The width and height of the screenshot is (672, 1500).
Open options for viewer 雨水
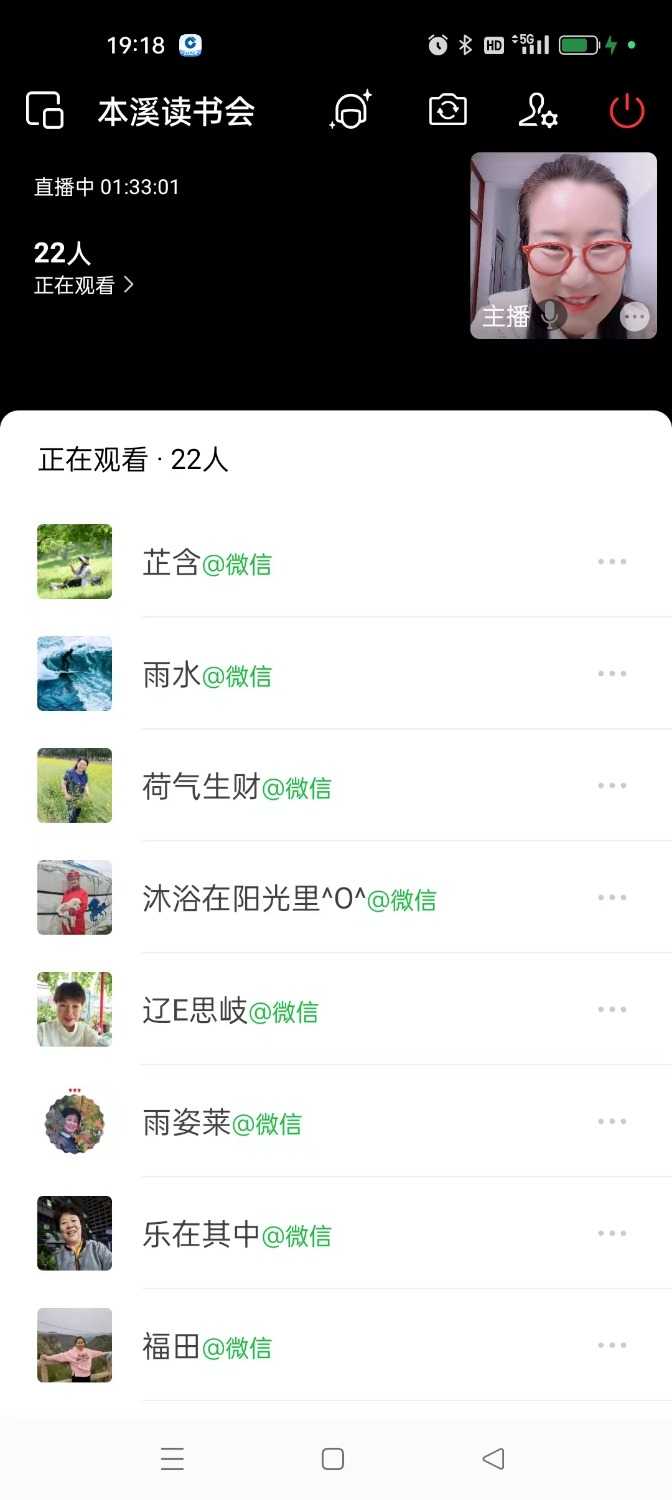coord(612,674)
